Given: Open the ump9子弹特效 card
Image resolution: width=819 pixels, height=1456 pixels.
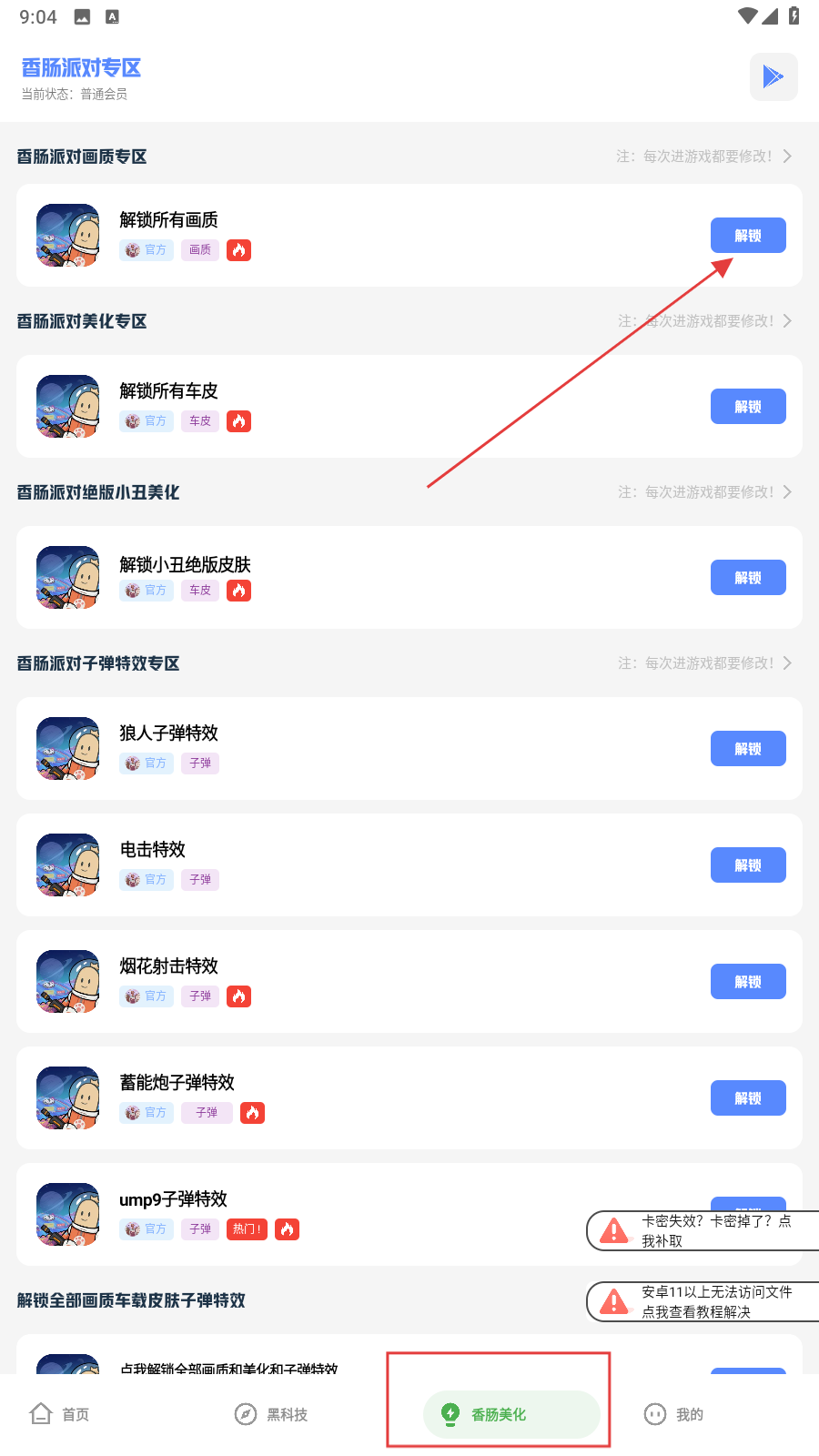Looking at the screenshot, I should 318,1213.
